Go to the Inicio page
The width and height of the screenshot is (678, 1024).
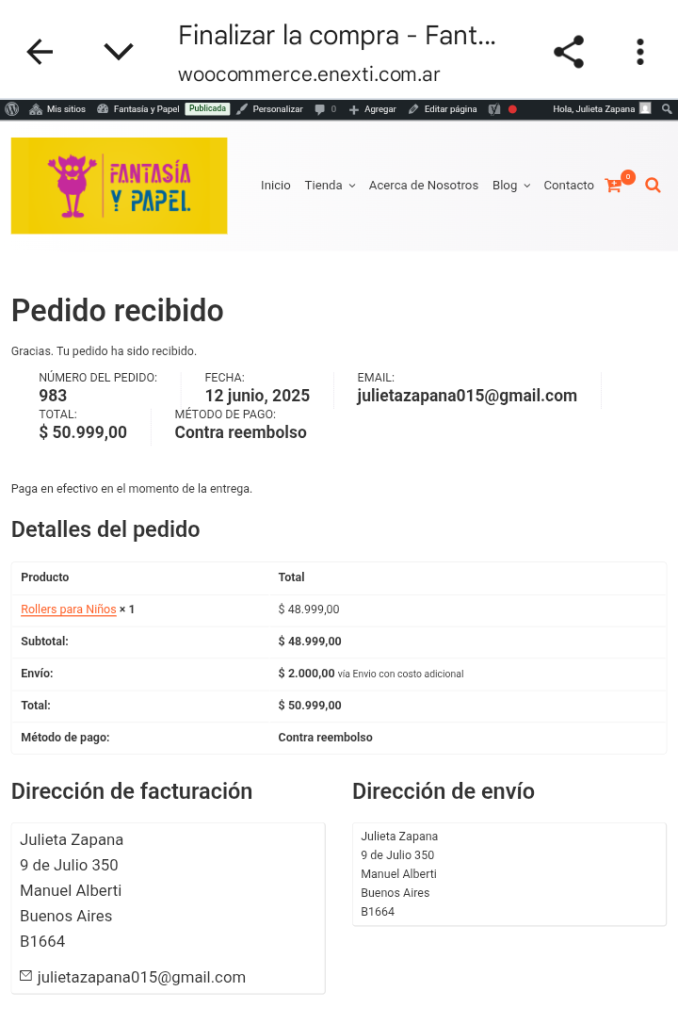coord(275,185)
